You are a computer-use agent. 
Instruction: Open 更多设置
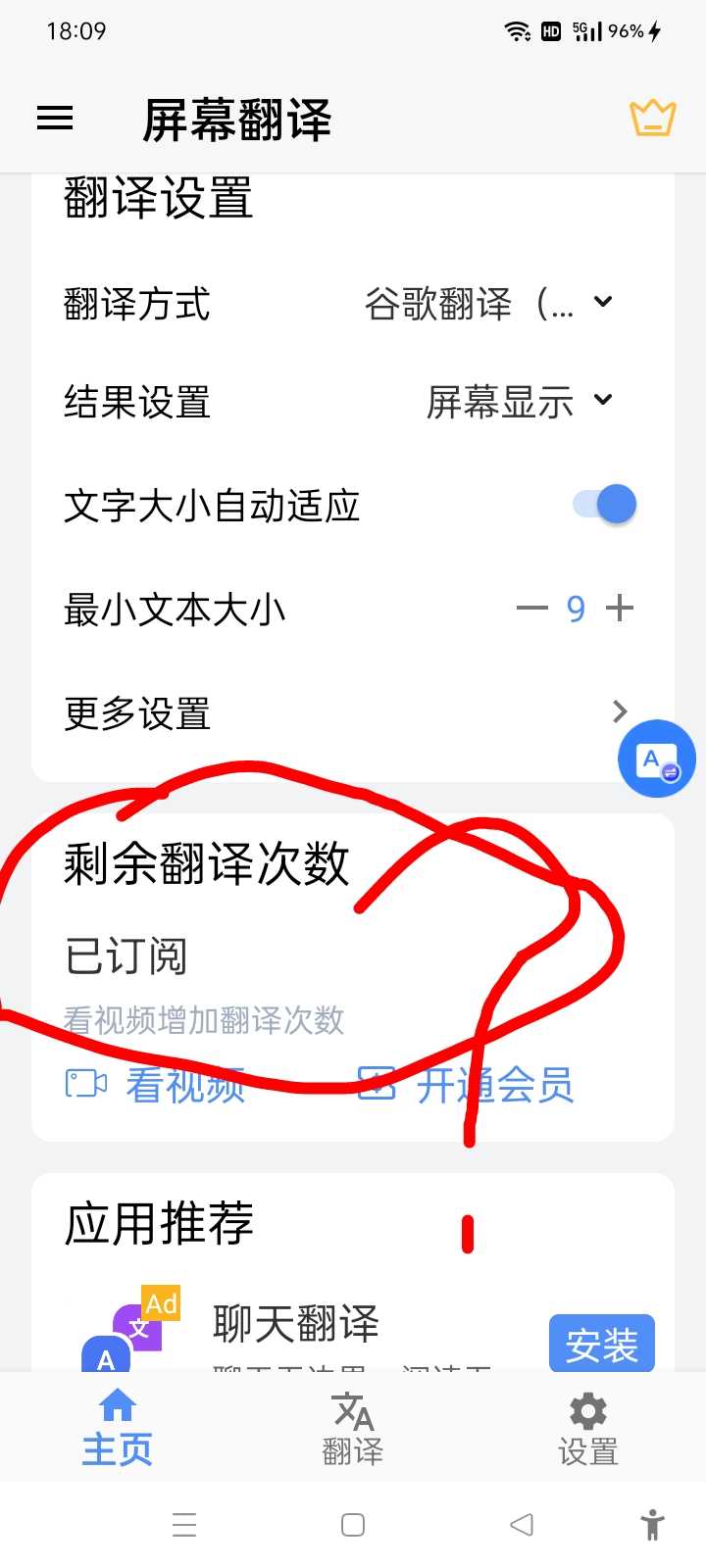[x=343, y=712]
